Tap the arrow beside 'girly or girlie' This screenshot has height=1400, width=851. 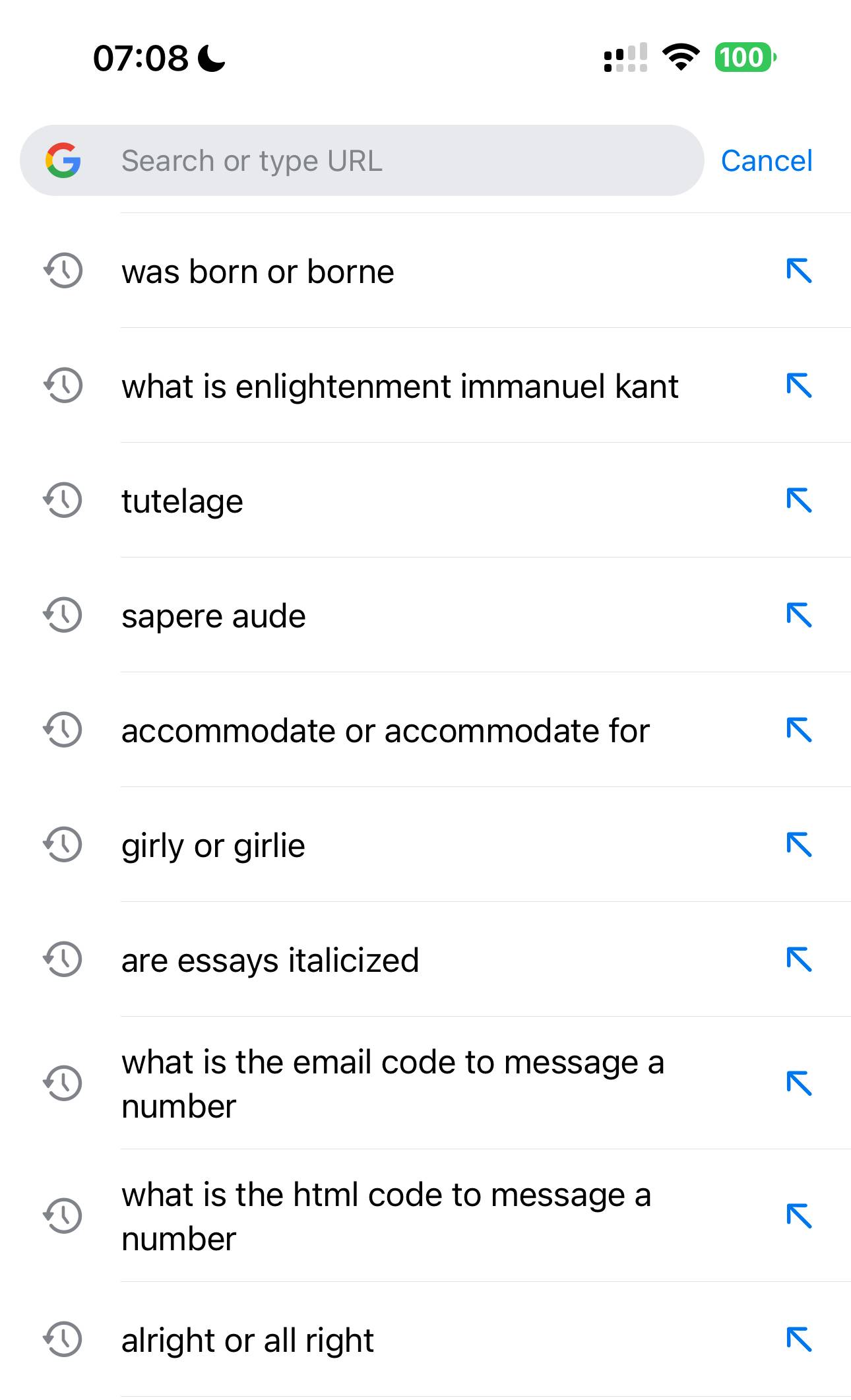pos(799,844)
